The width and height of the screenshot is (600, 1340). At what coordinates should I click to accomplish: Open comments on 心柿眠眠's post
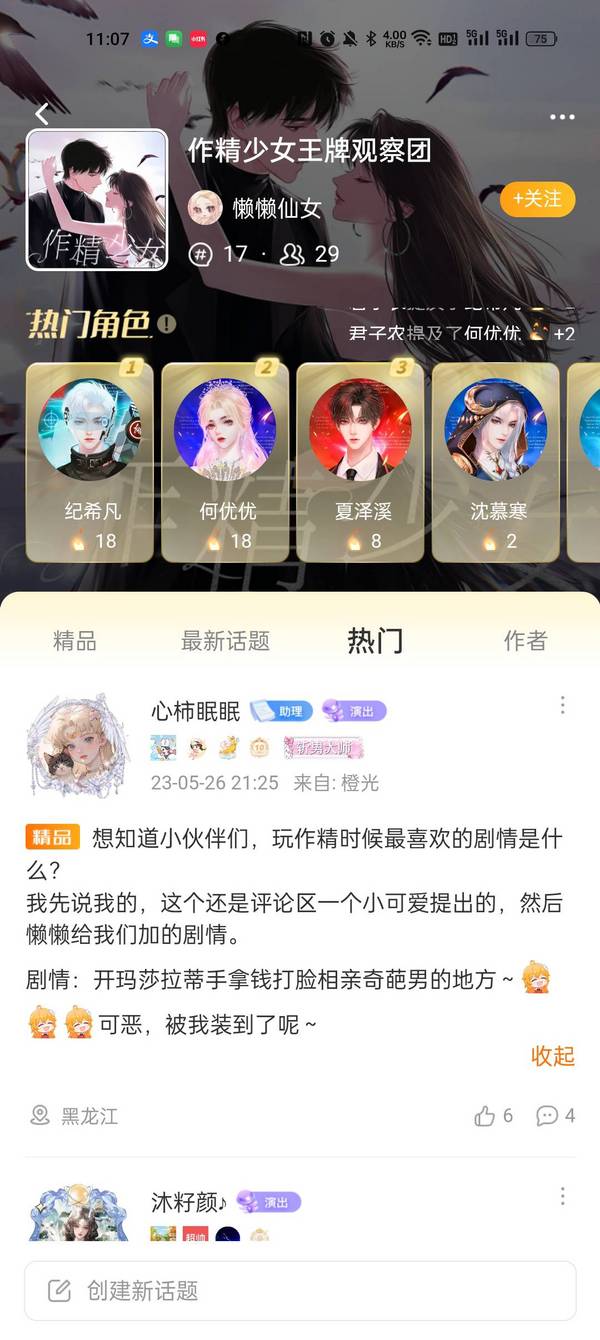click(556, 1115)
